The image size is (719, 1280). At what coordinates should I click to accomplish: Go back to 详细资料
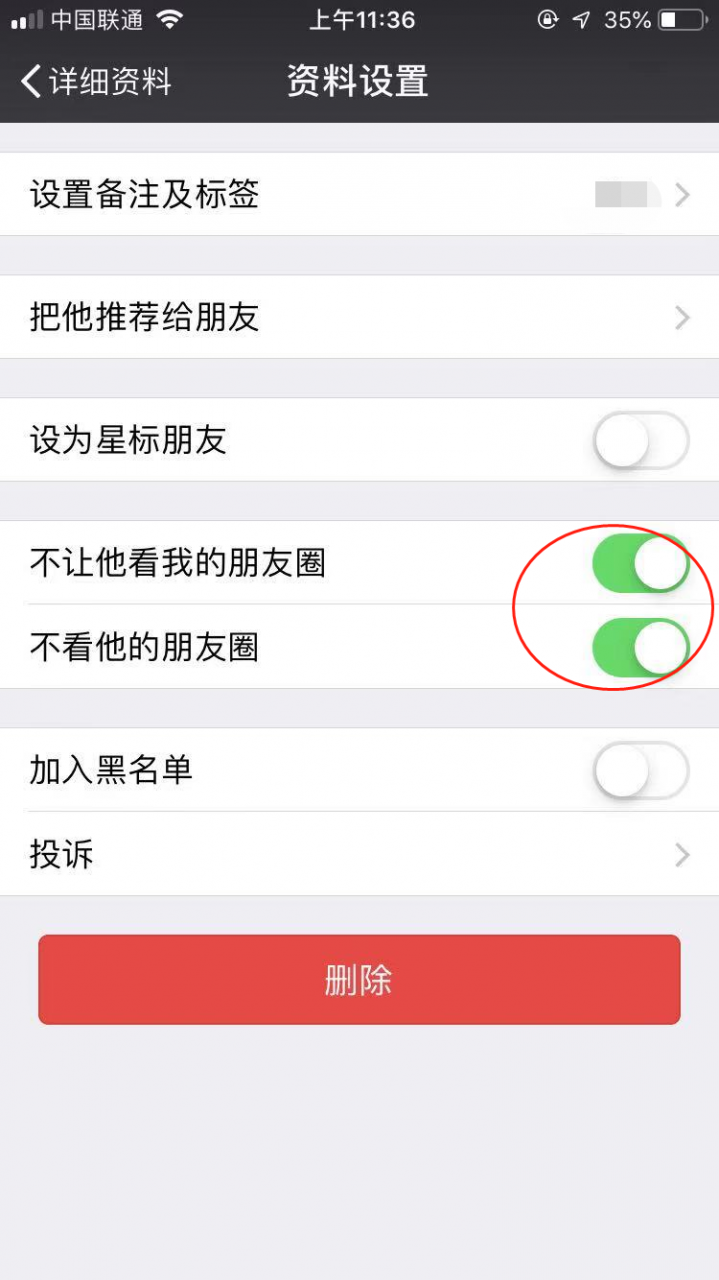tap(97, 81)
